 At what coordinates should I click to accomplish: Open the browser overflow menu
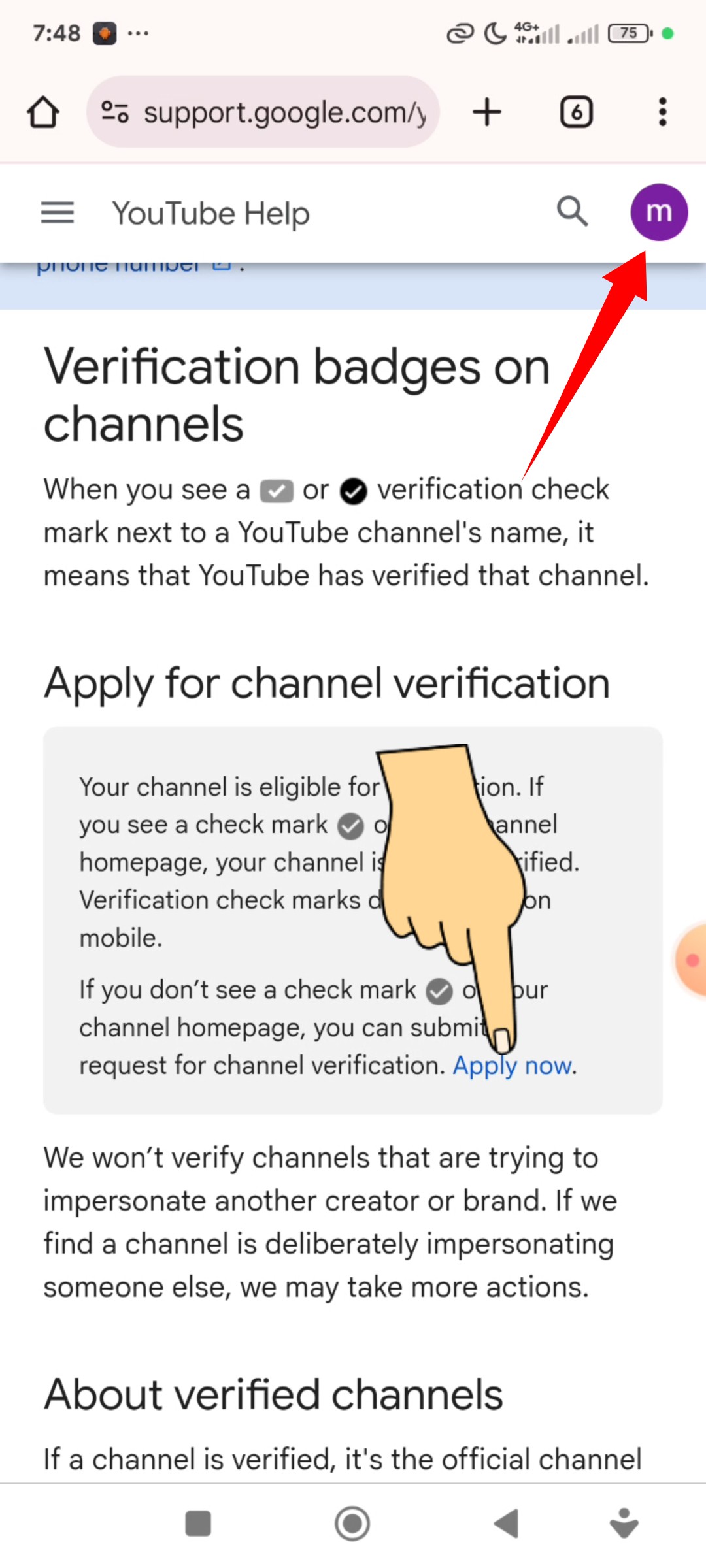[662, 112]
